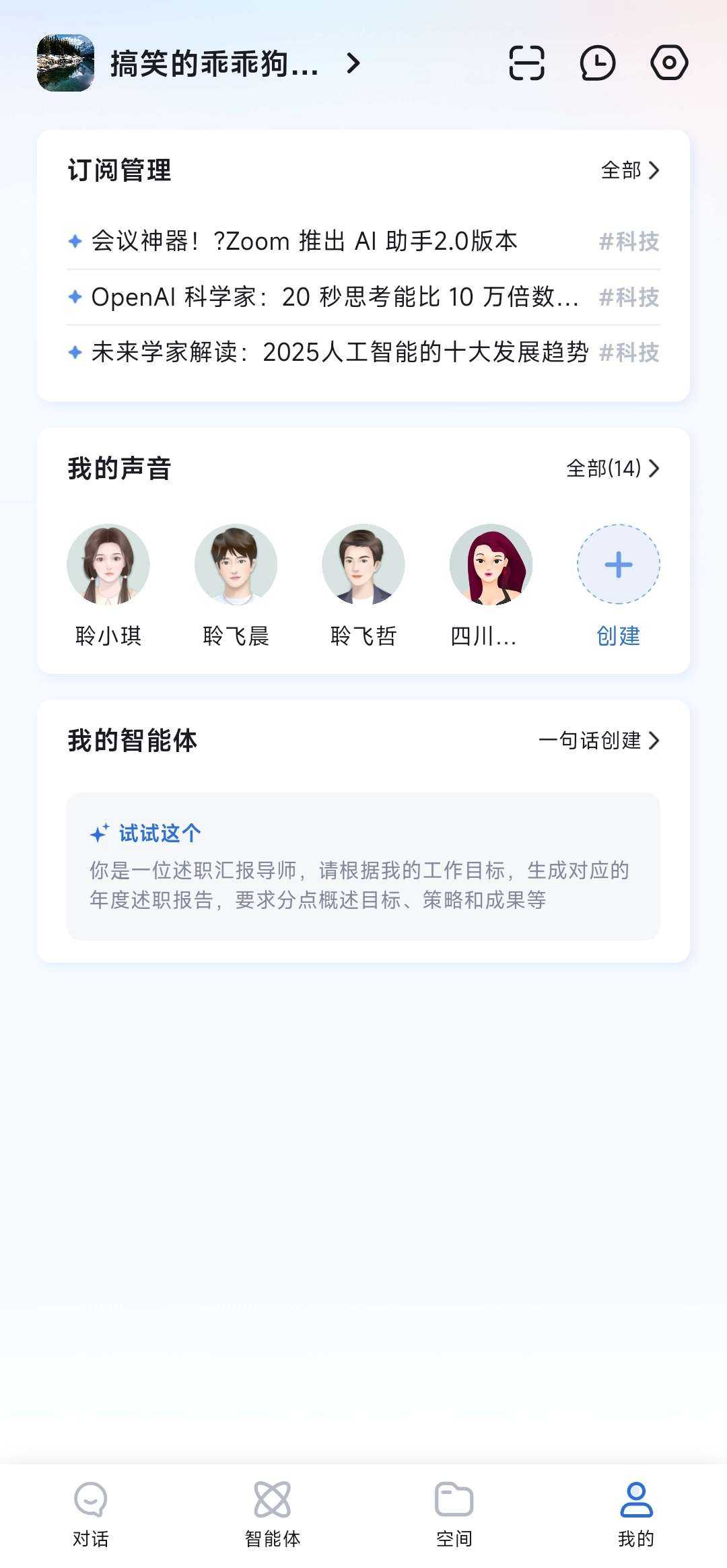This screenshot has height=1568, width=727.
Task: Switch to the 对话 tab
Action: (91, 1513)
